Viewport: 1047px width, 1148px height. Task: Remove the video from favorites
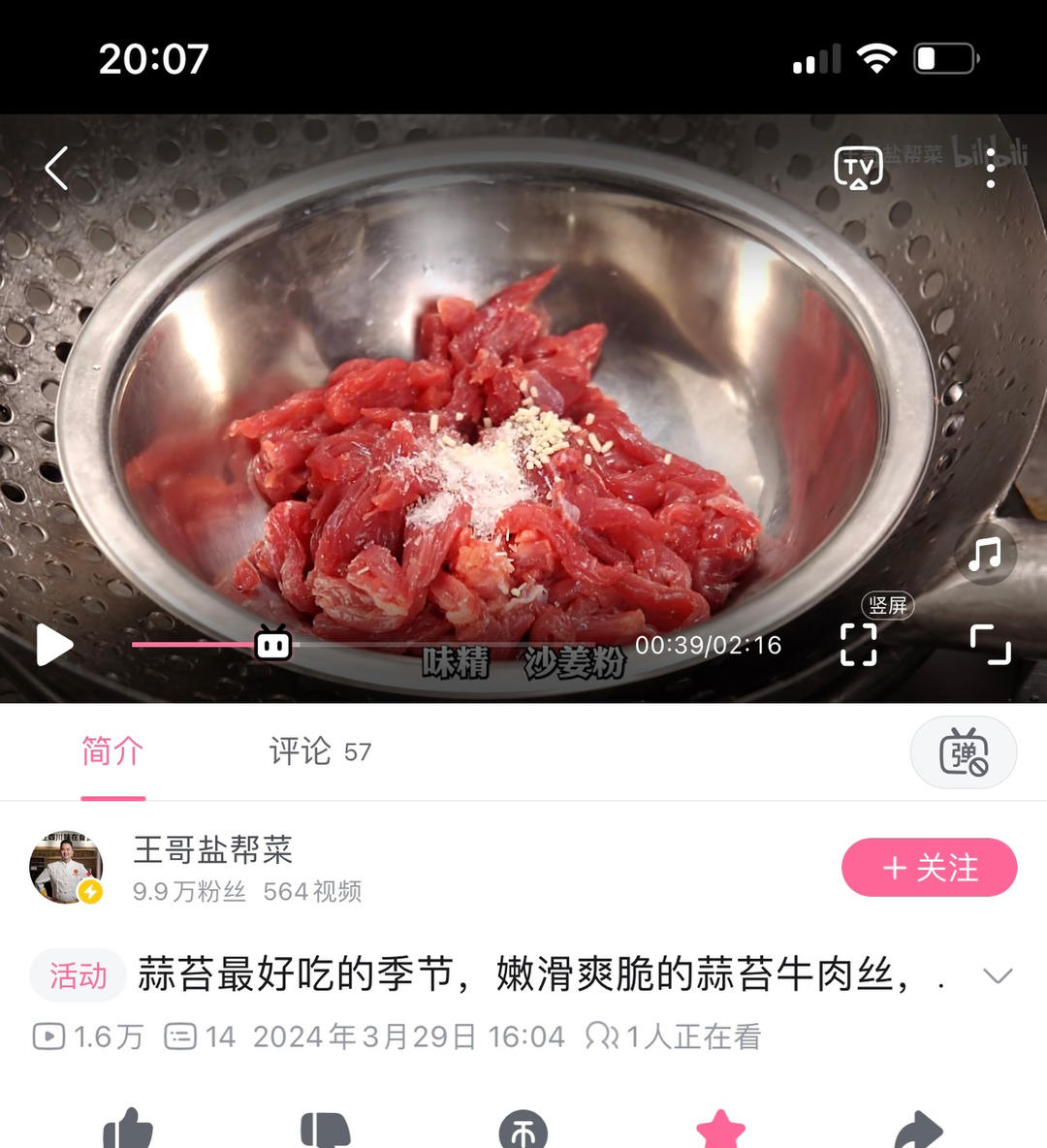click(x=721, y=1131)
